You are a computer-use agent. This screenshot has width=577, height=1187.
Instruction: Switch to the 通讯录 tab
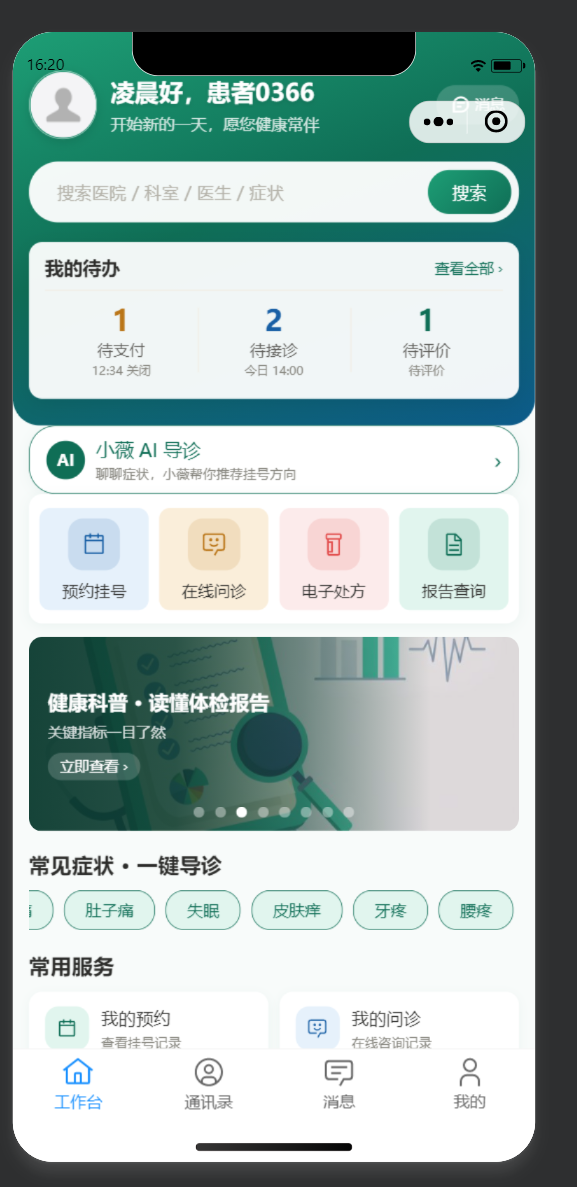(x=208, y=1084)
